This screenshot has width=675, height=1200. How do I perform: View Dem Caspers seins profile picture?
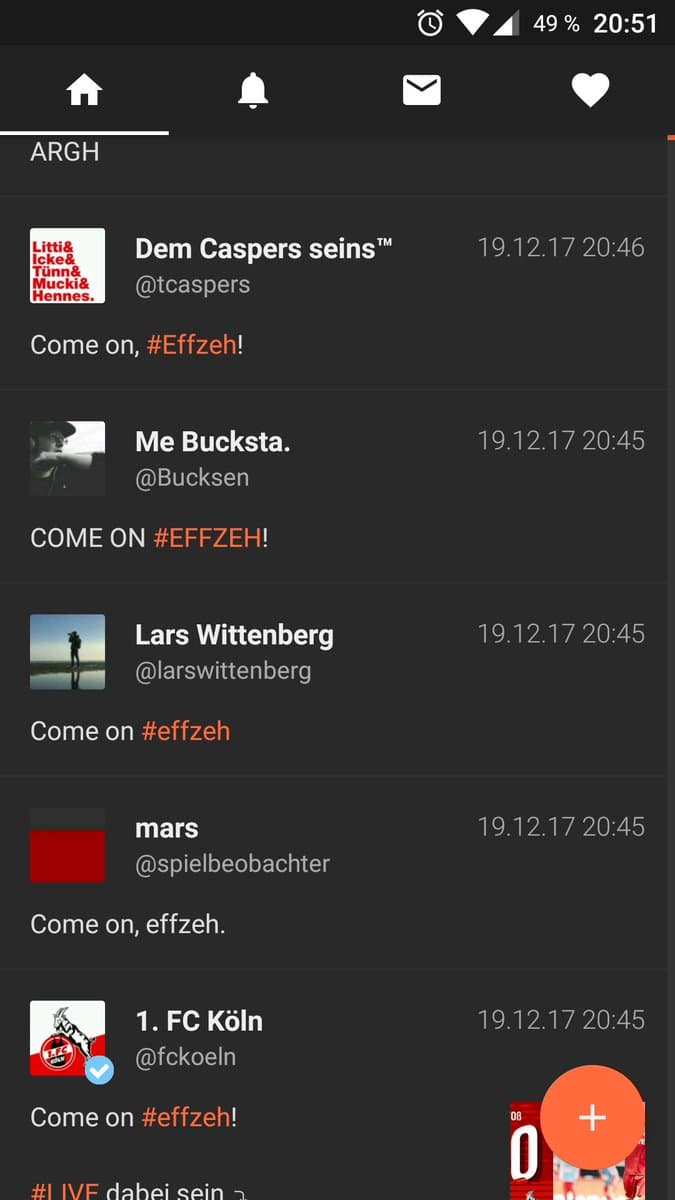(68, 266)
